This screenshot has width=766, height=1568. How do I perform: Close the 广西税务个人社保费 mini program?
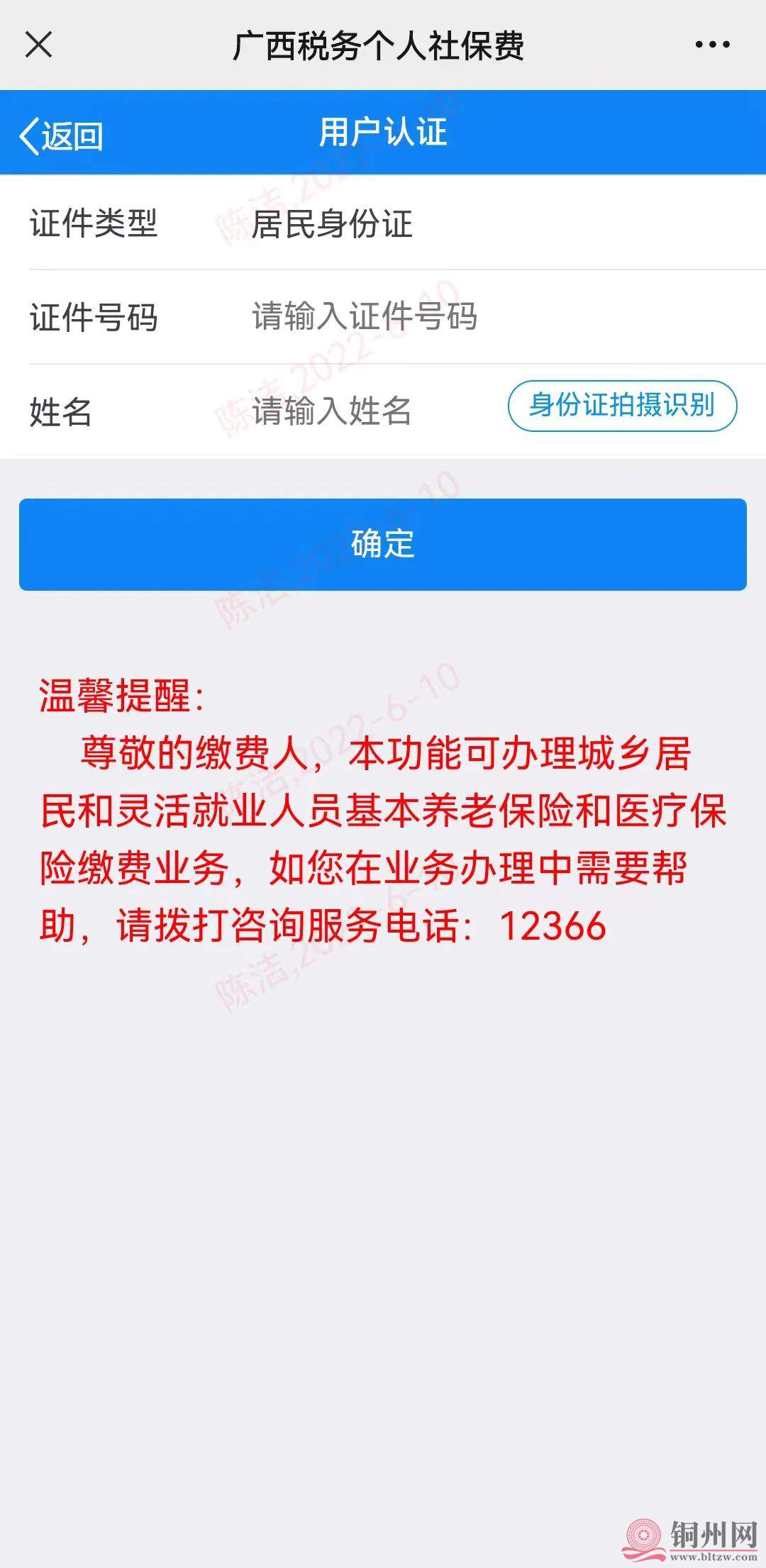click(38, 45)
